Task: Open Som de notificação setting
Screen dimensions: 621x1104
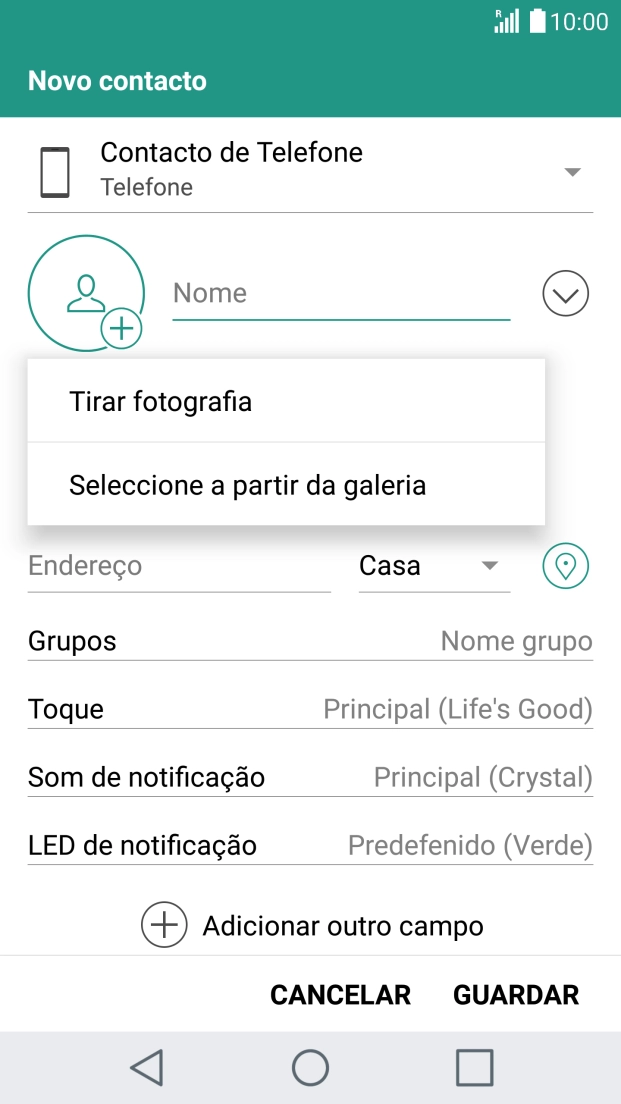Action: click(x=310, y=778)
